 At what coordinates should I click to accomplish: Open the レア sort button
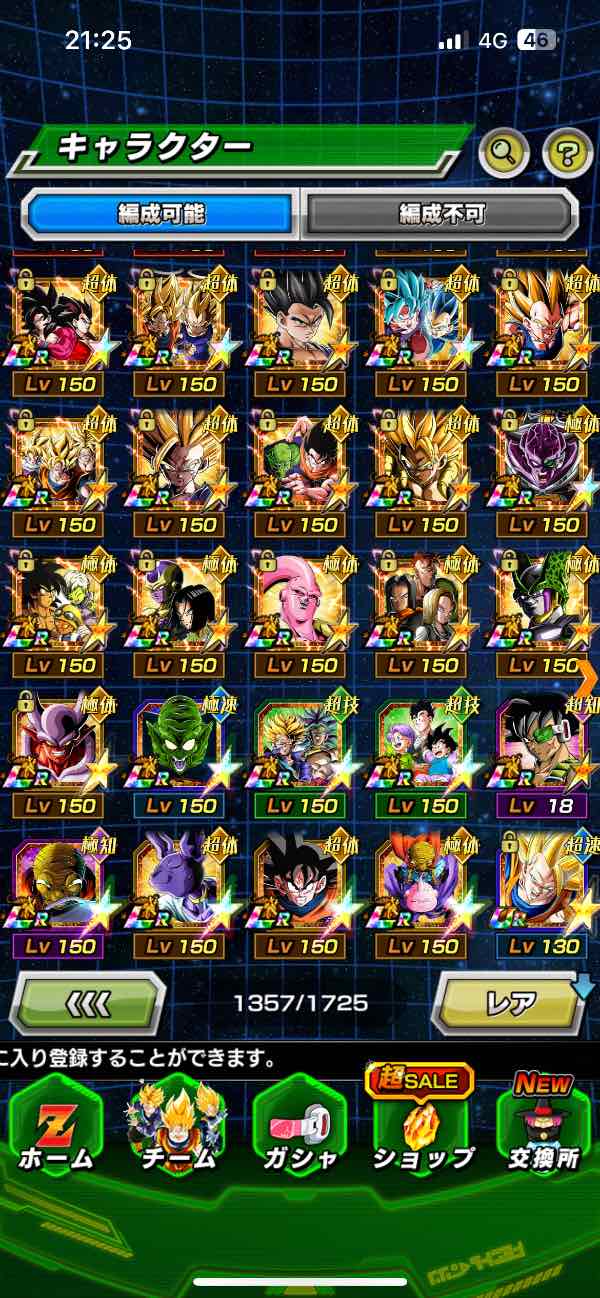[508, 1002]
